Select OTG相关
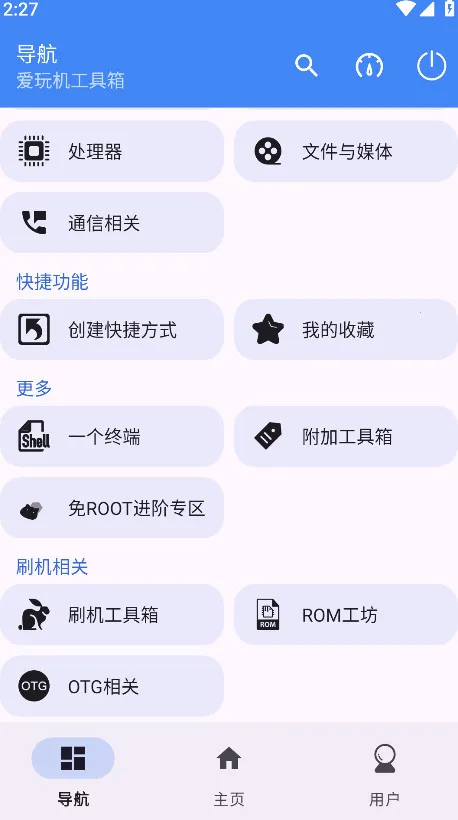This screenshot has width=458, height=820. [112, 686]
